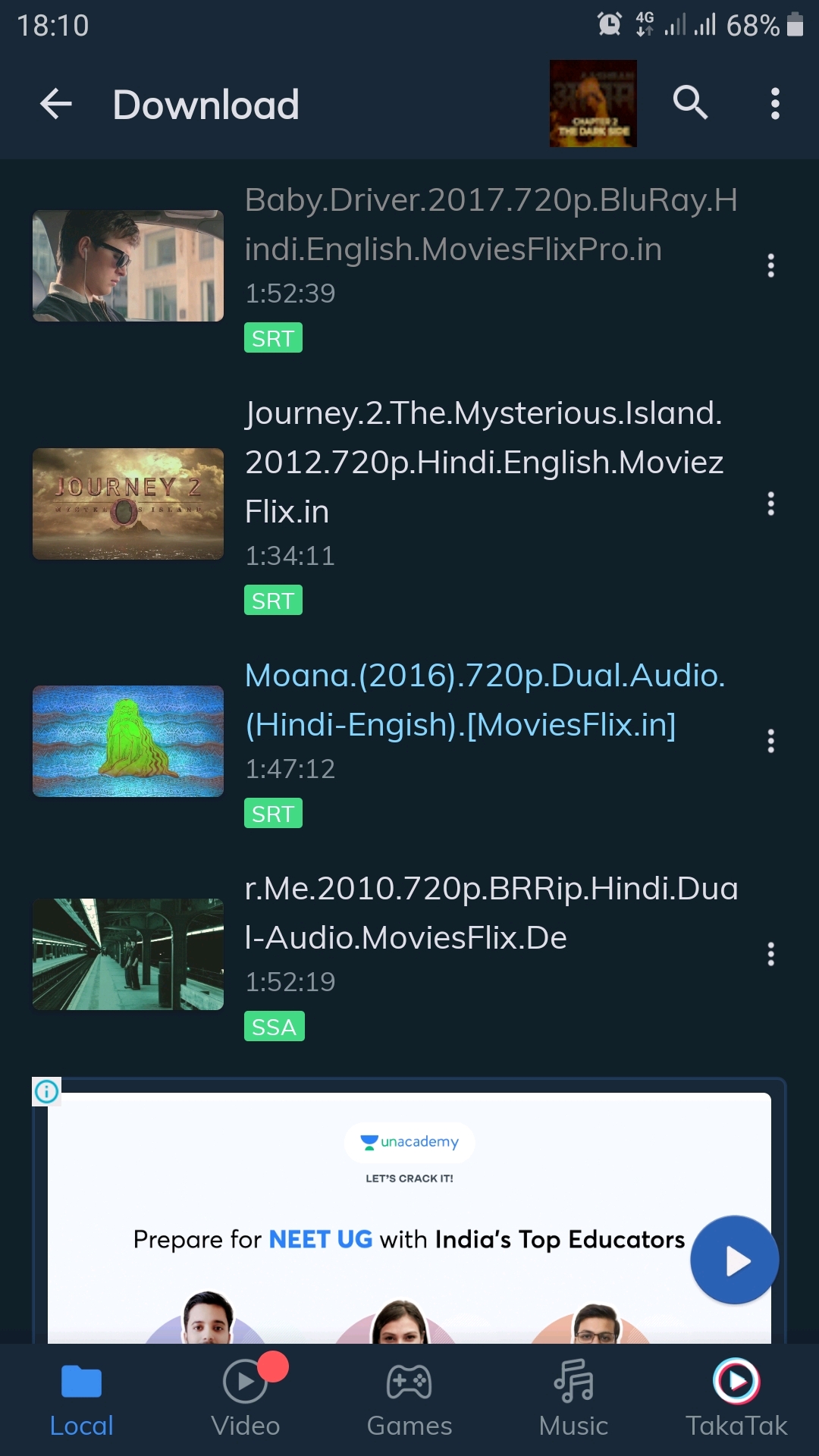819x1456 pixels.
Task: Open the search icon in the app bar
Action: [690, 103]
